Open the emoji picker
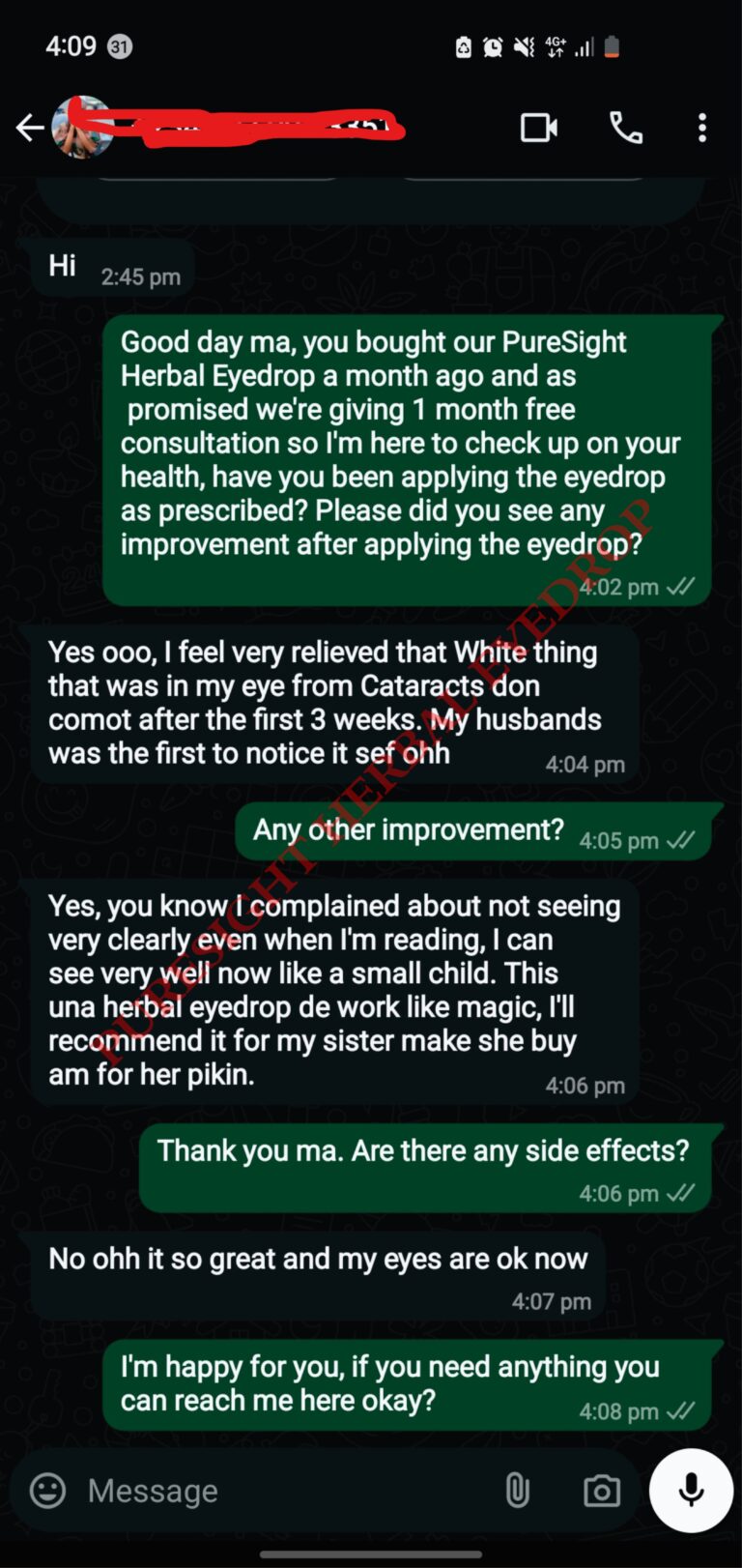The height and width of the screenshot is (1568, 742). (48, 1490)
